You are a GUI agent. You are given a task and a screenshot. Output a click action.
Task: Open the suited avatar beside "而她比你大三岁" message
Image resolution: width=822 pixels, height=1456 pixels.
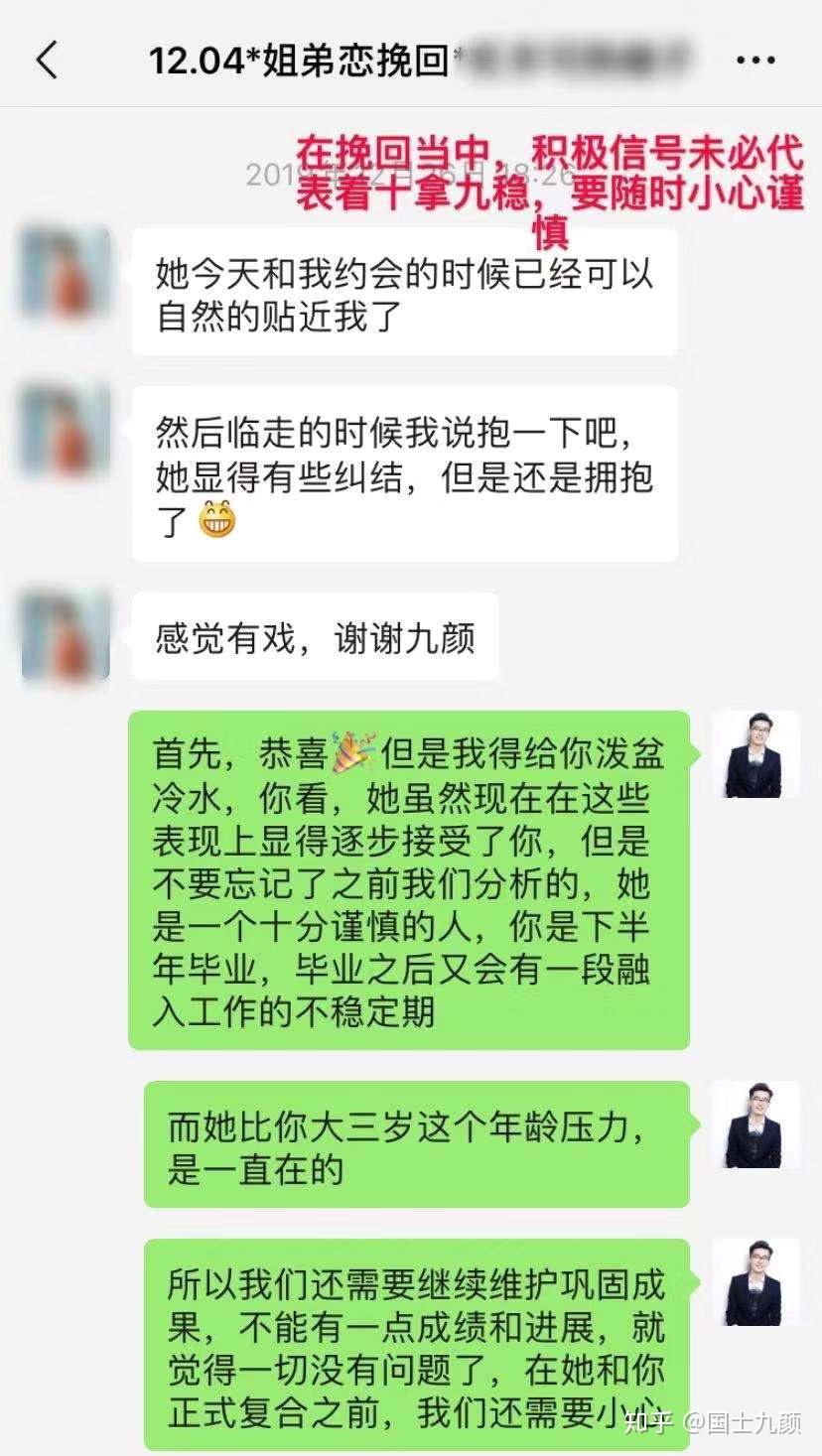(755, 1125)
